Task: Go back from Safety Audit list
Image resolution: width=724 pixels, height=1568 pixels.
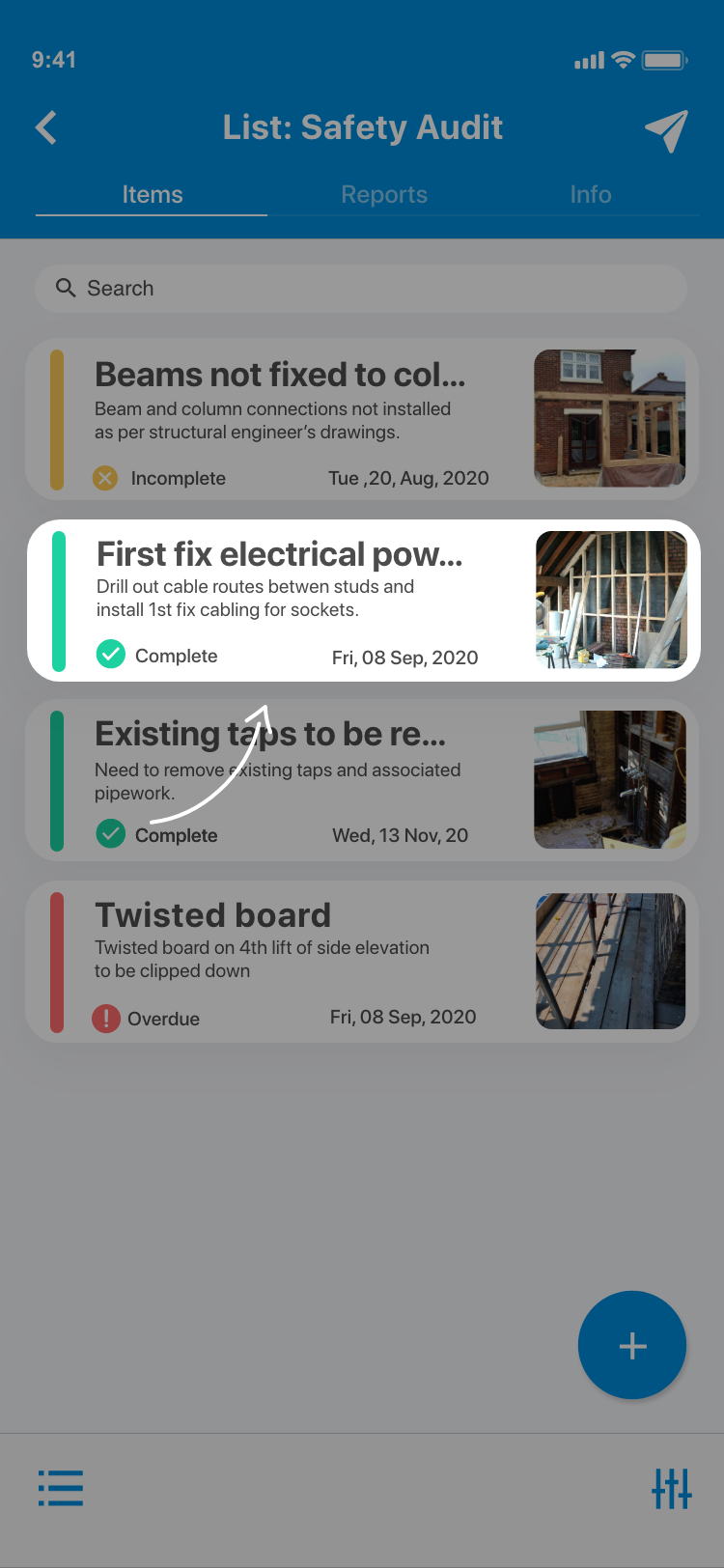Action: 46,127
